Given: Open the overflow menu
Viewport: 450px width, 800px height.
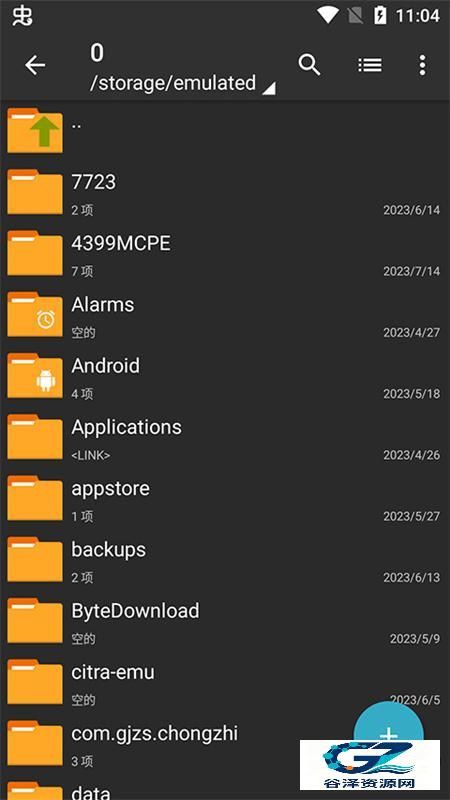Looking at the screenshot, I should coord(422,65).
